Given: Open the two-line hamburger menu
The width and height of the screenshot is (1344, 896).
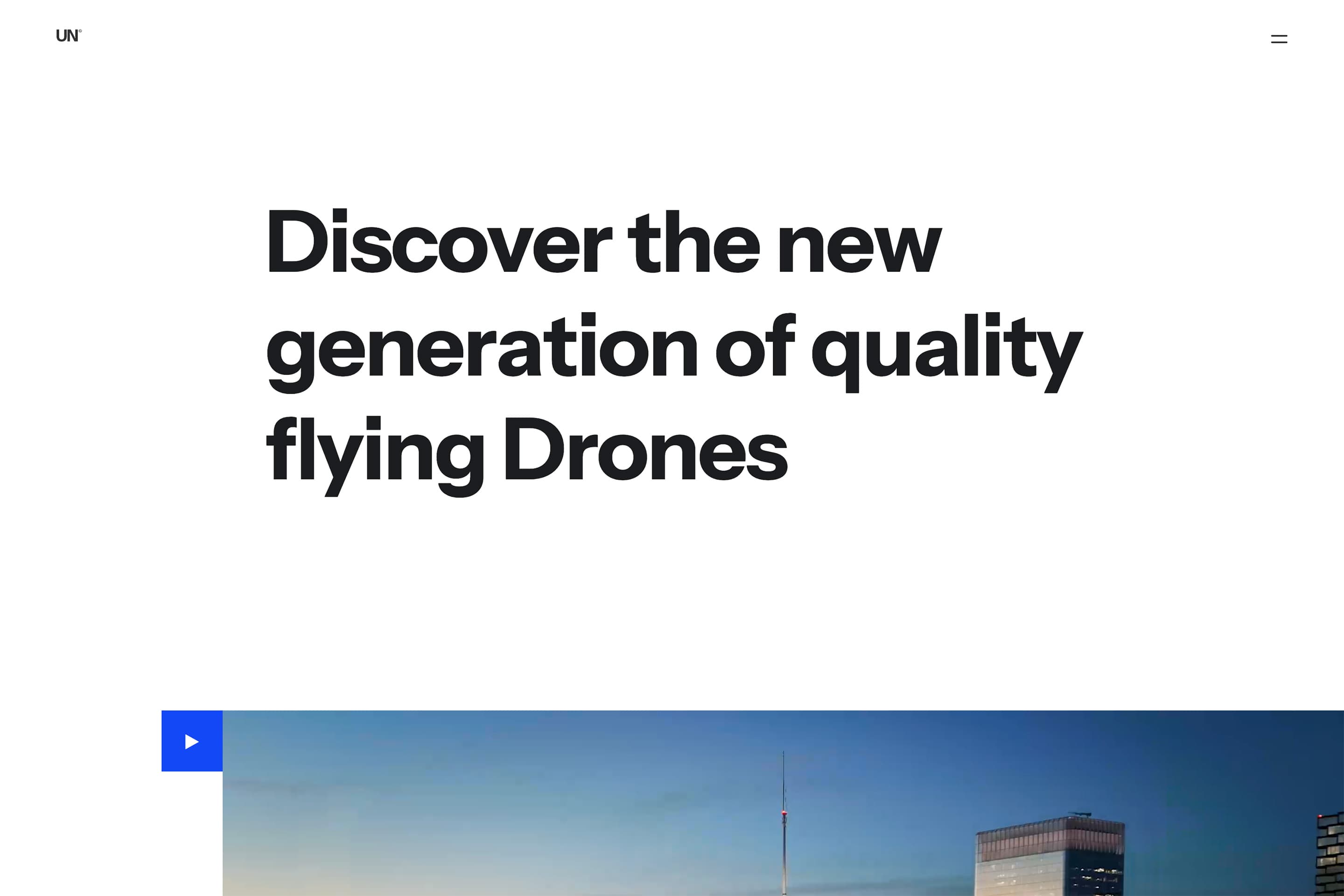Looking at the screenshot, I should pyautogui.click(x=1279, y=39).
